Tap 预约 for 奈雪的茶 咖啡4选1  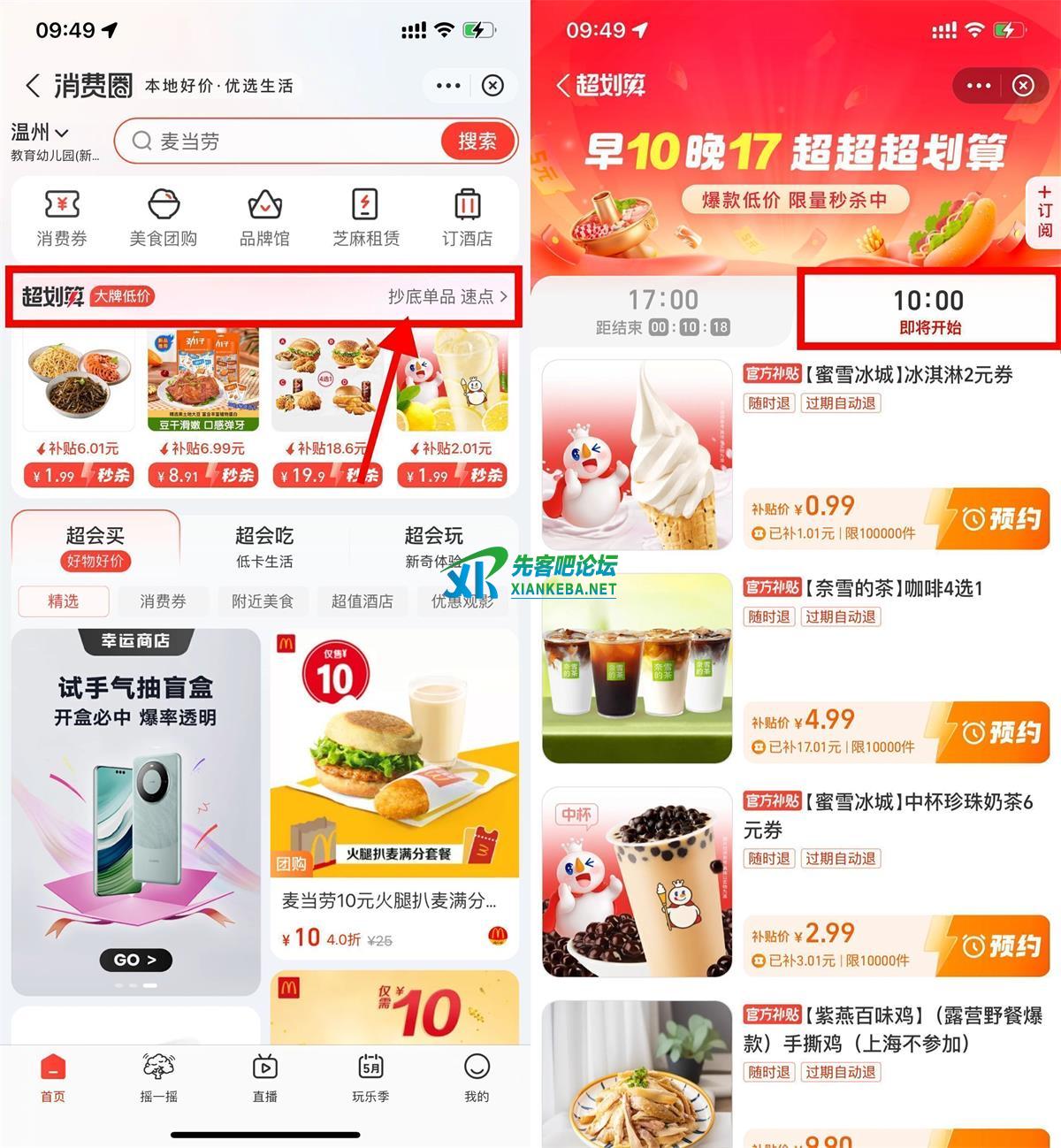(x=990, y=732)
